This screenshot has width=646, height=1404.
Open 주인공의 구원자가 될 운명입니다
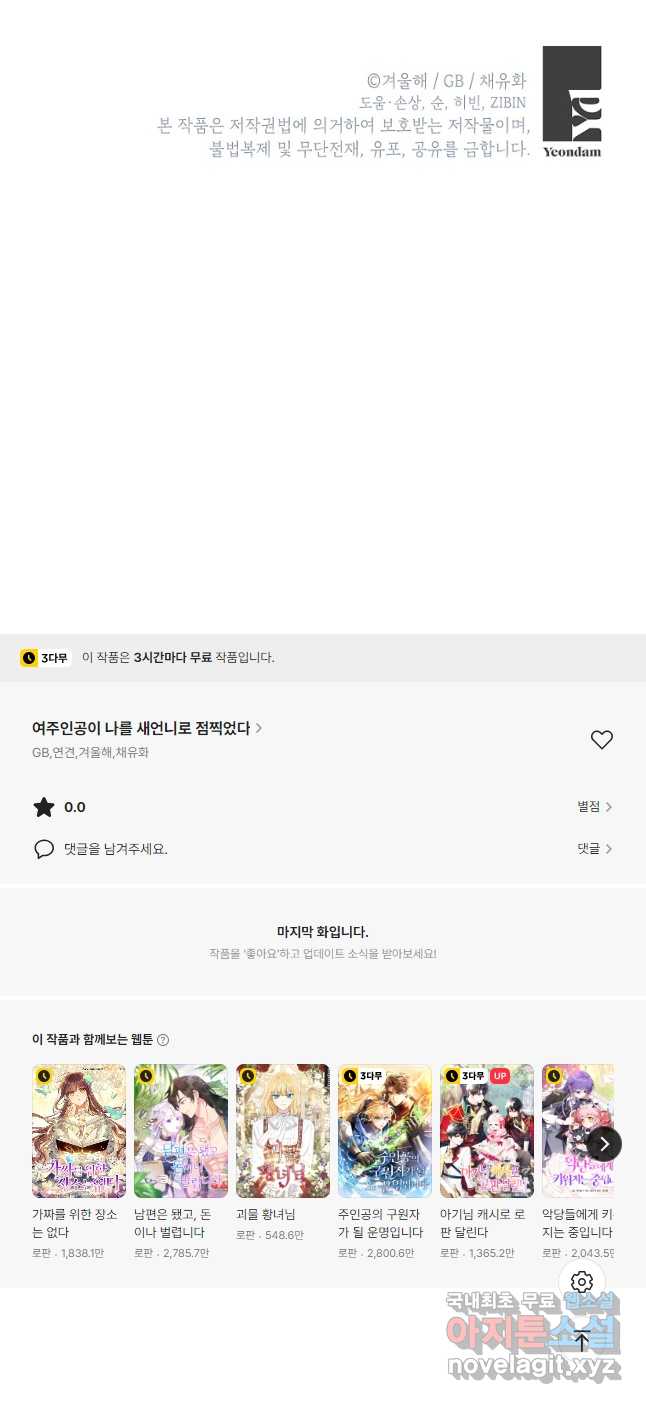[385, 1131]
